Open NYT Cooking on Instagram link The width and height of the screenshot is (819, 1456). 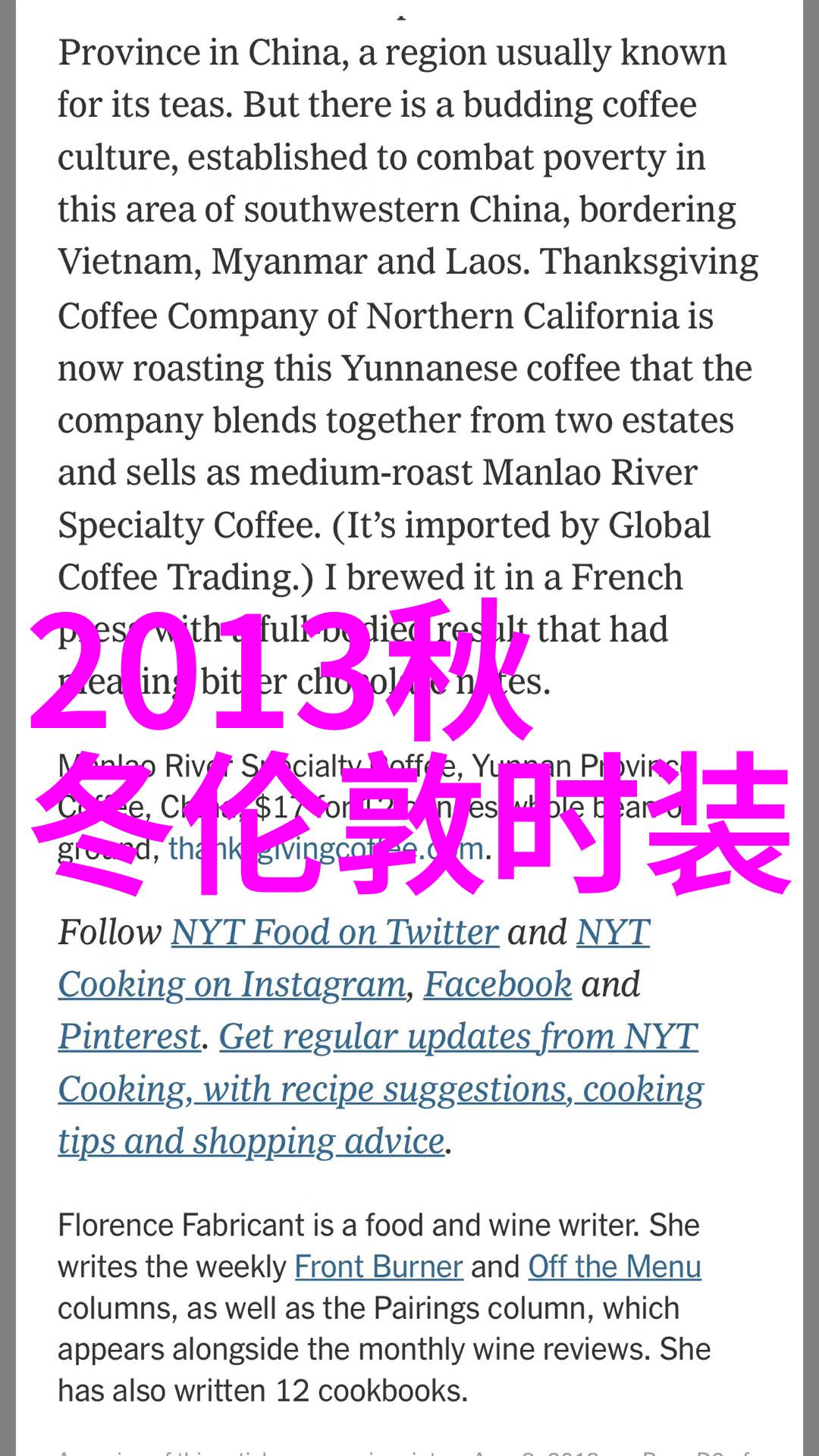click(x=232, y=984)
